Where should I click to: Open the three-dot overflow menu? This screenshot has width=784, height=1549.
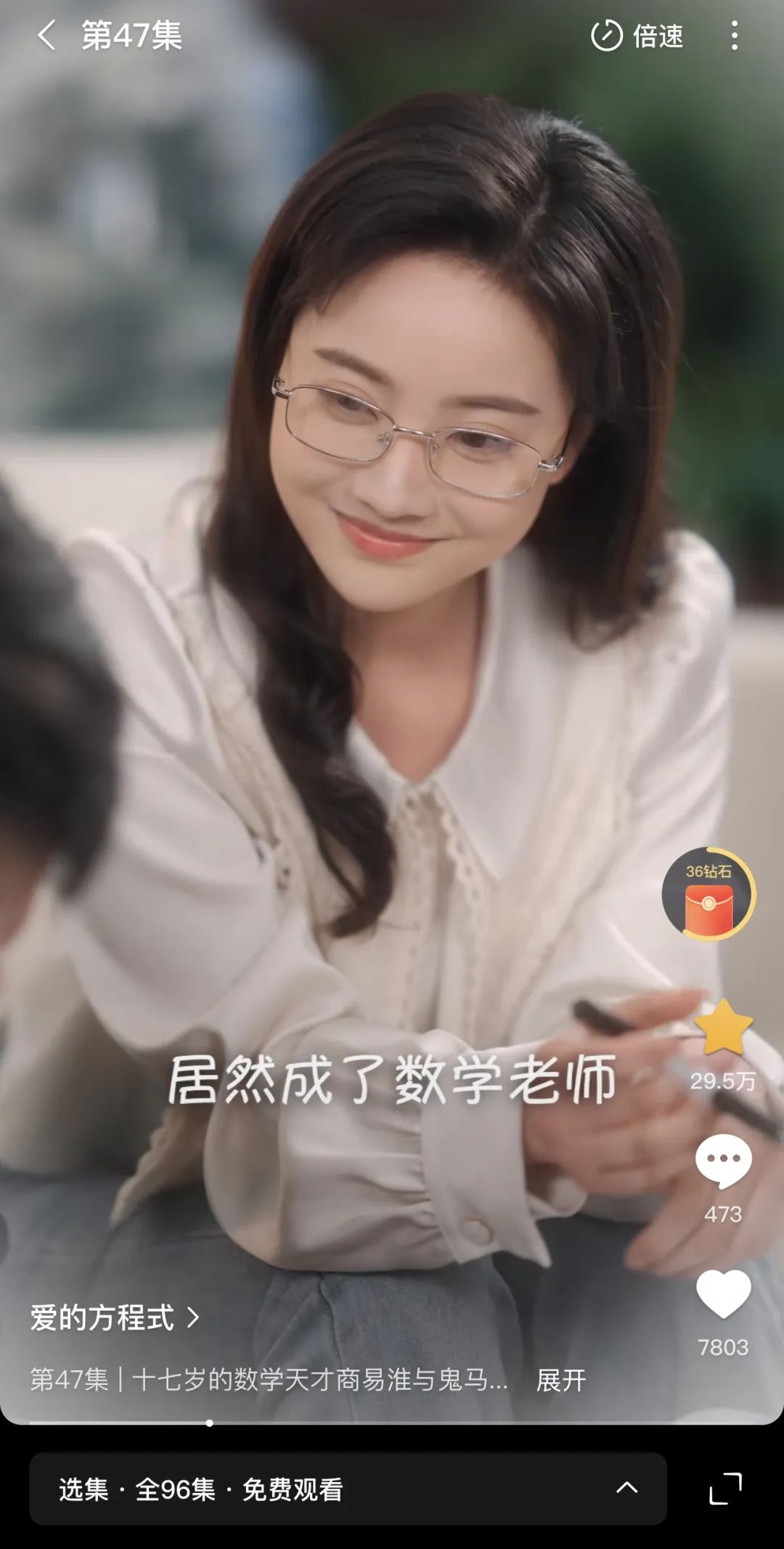tap(735, 36)
